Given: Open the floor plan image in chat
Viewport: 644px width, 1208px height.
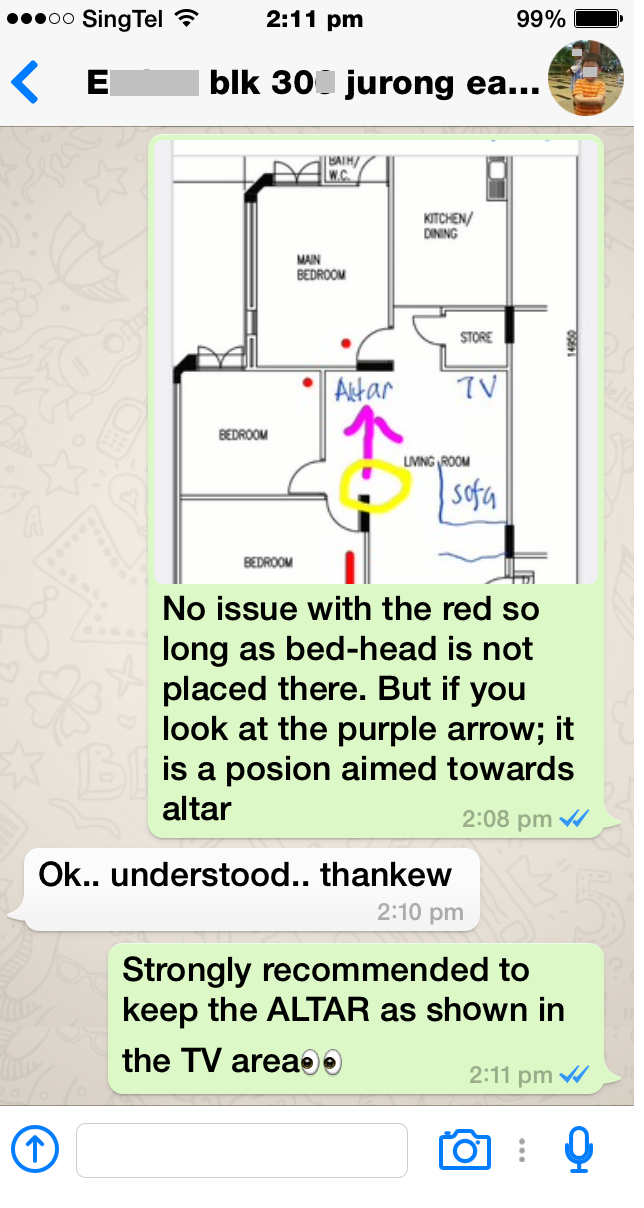Looking at the screenshot, I should click(376, 360).
